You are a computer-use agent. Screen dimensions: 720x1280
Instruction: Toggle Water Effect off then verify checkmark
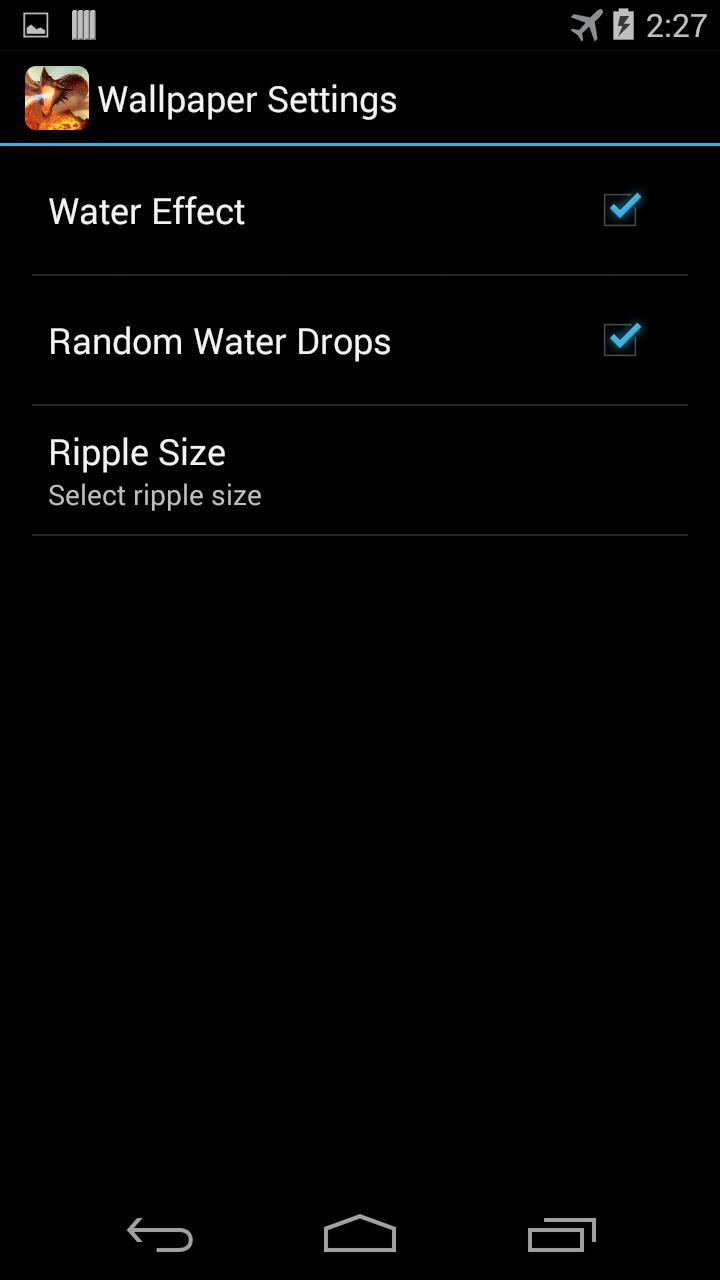click(622, 210)
